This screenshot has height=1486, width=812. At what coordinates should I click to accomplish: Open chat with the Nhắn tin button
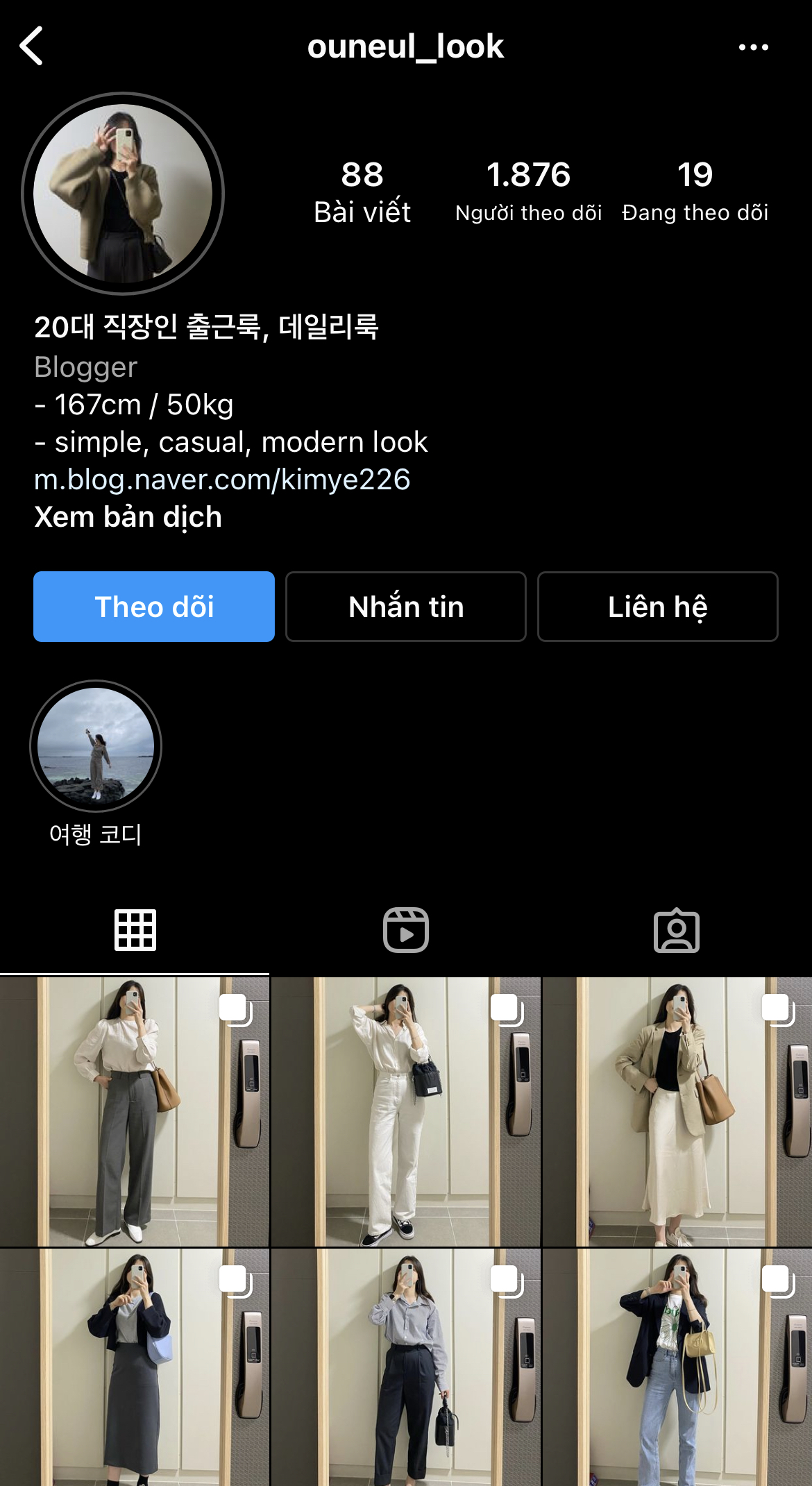tap(405, 606)
